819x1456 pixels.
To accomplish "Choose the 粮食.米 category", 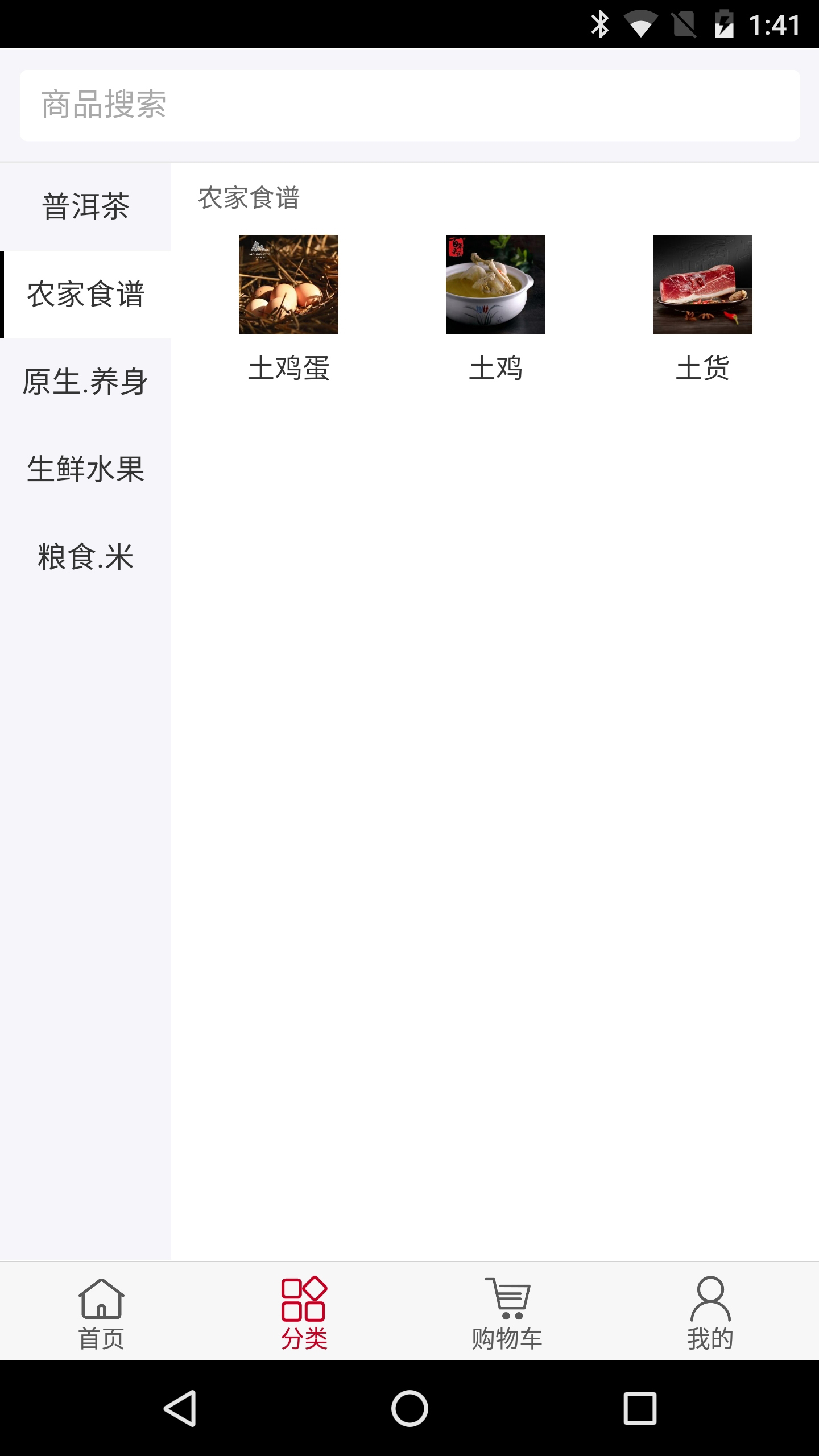I will coord(85,557).
